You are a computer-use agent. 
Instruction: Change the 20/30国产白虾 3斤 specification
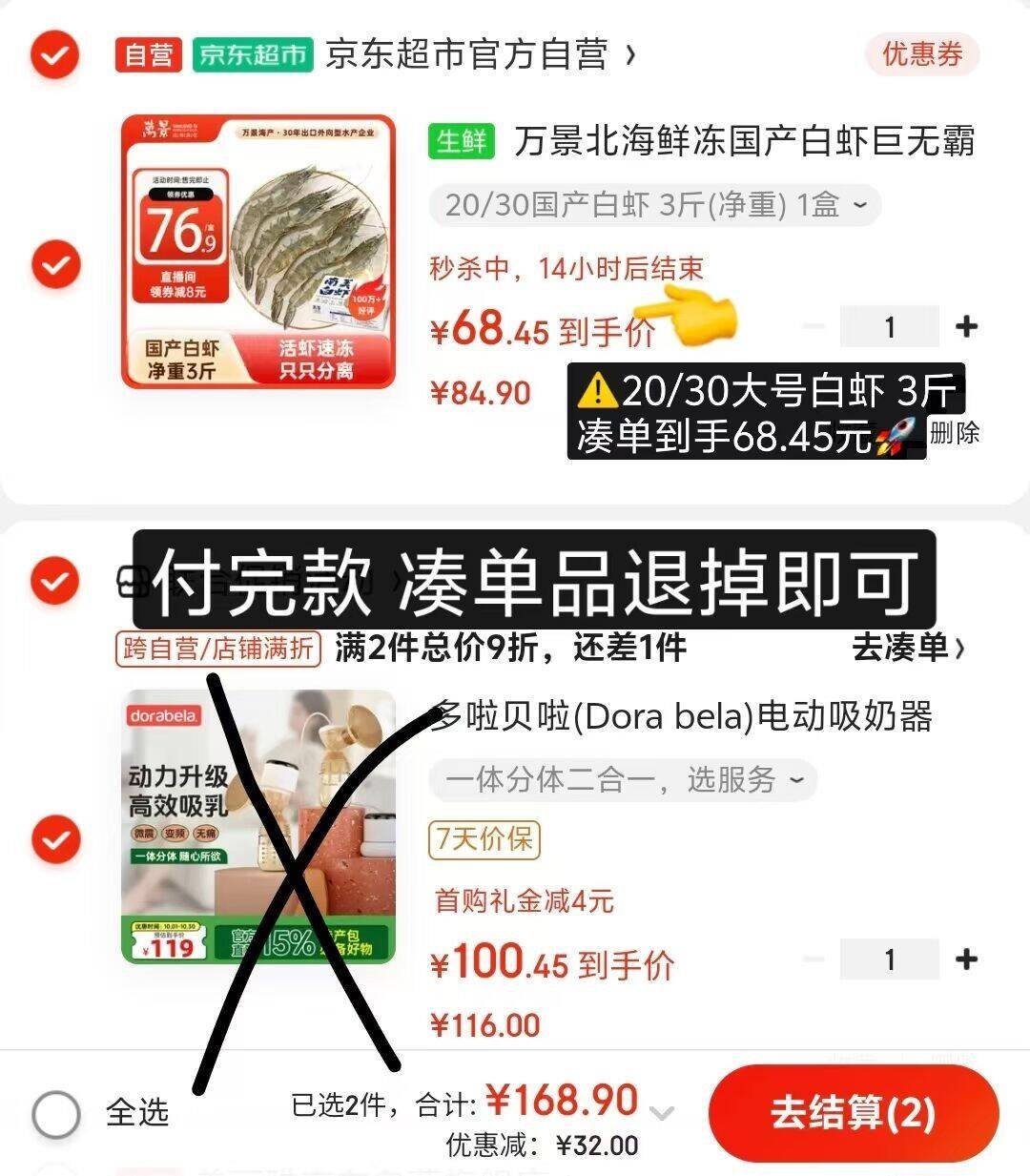pyautogui.click(x=655, y=205)
